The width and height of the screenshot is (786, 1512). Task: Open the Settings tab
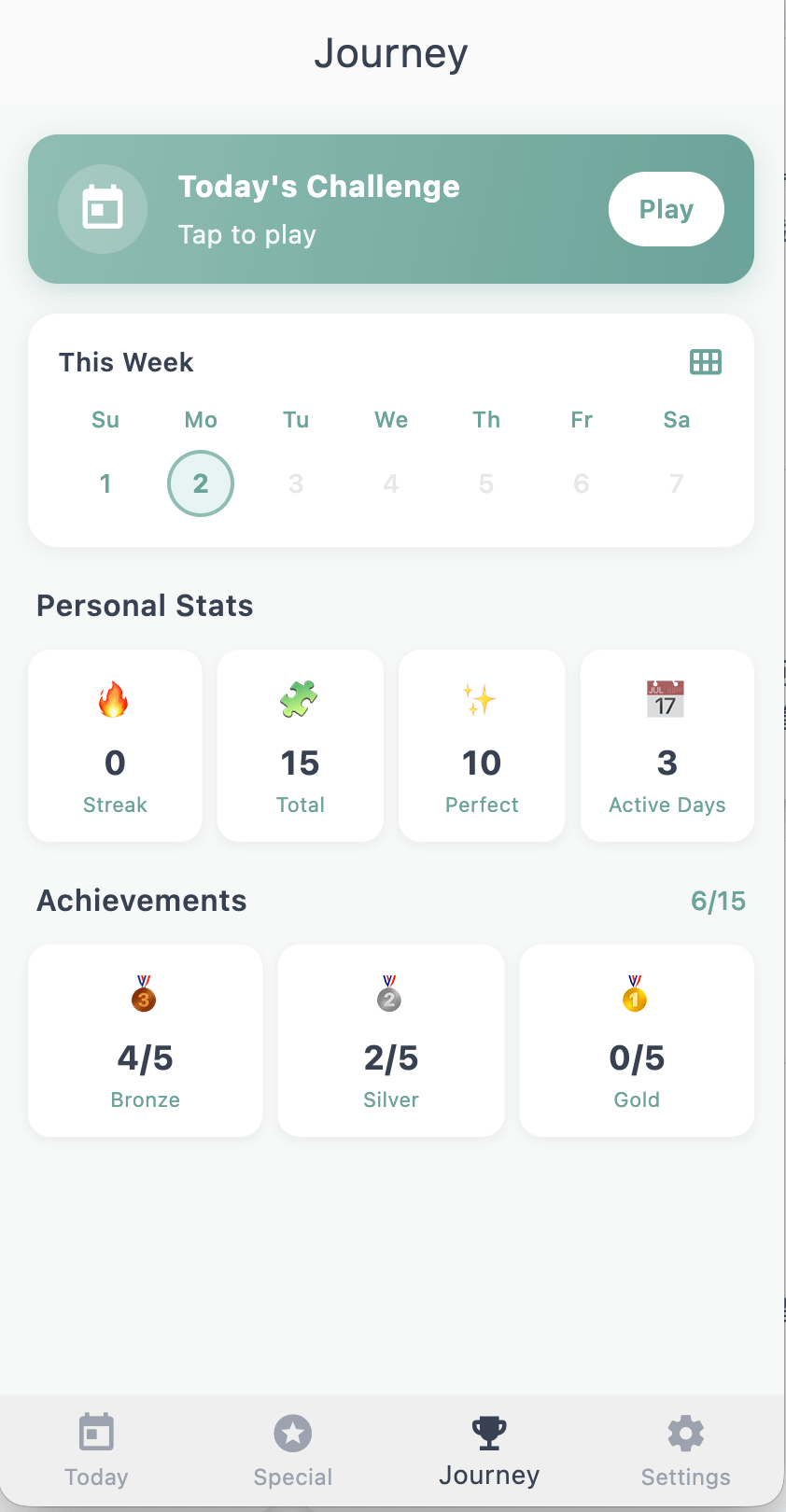685,1449
